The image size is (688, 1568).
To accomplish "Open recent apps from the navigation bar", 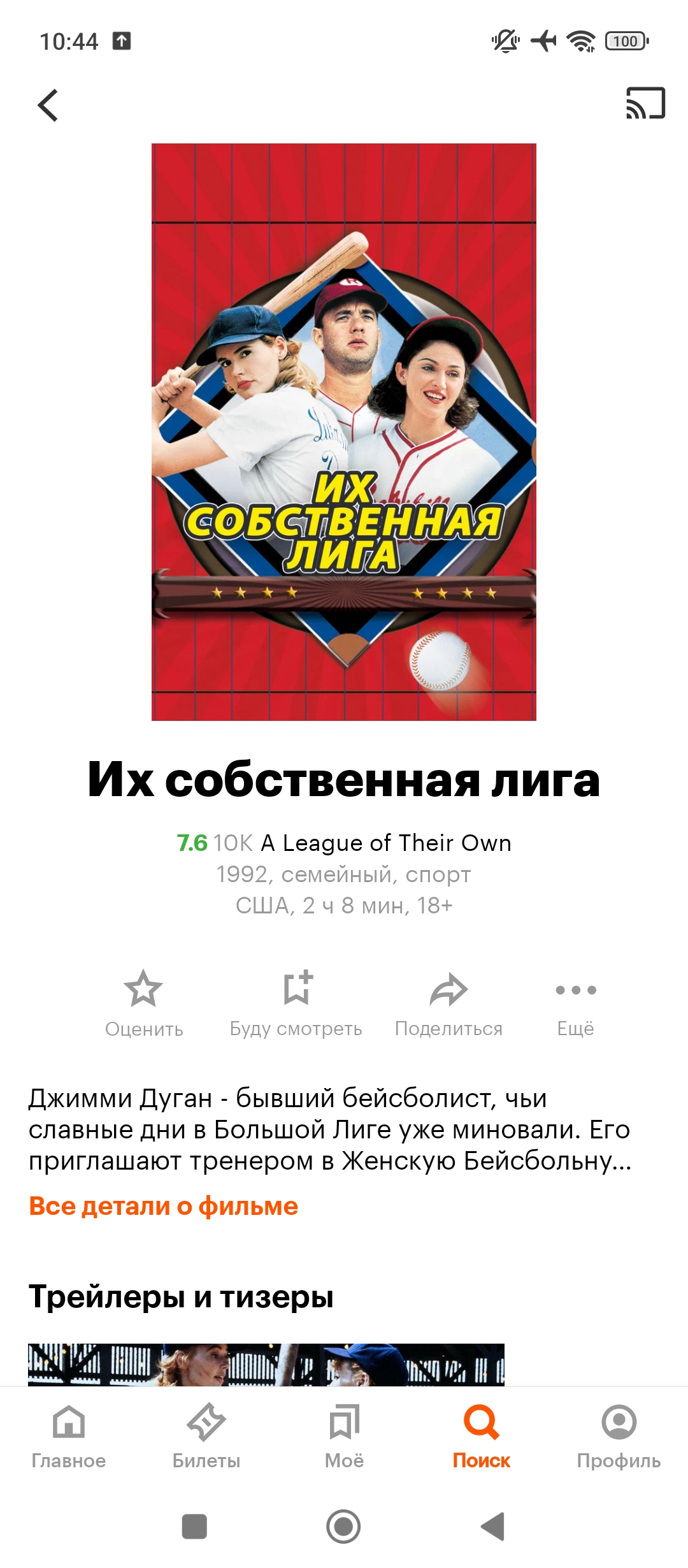I will click(x=194, y=1527).
